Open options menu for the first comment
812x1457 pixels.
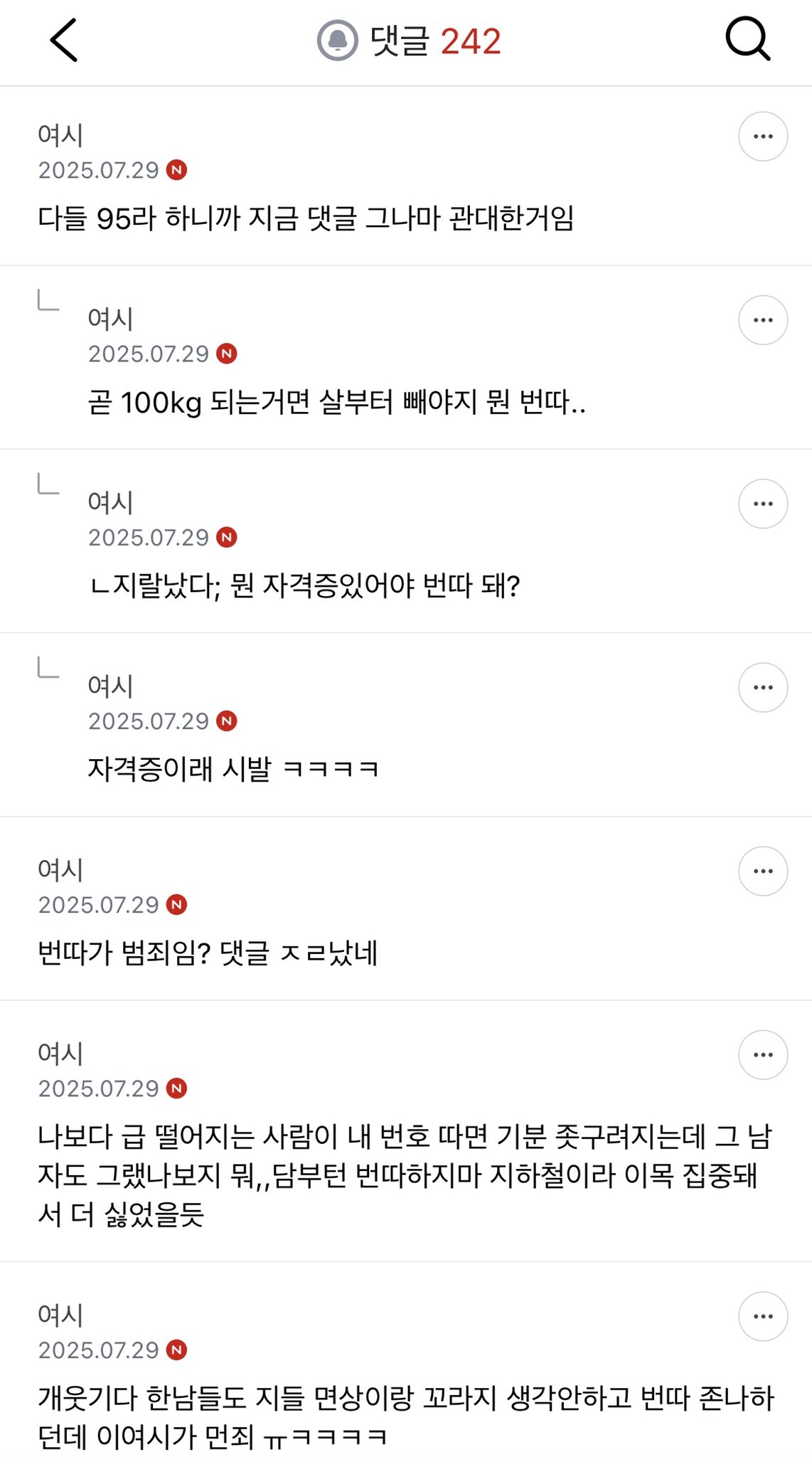tap(763, 135)
